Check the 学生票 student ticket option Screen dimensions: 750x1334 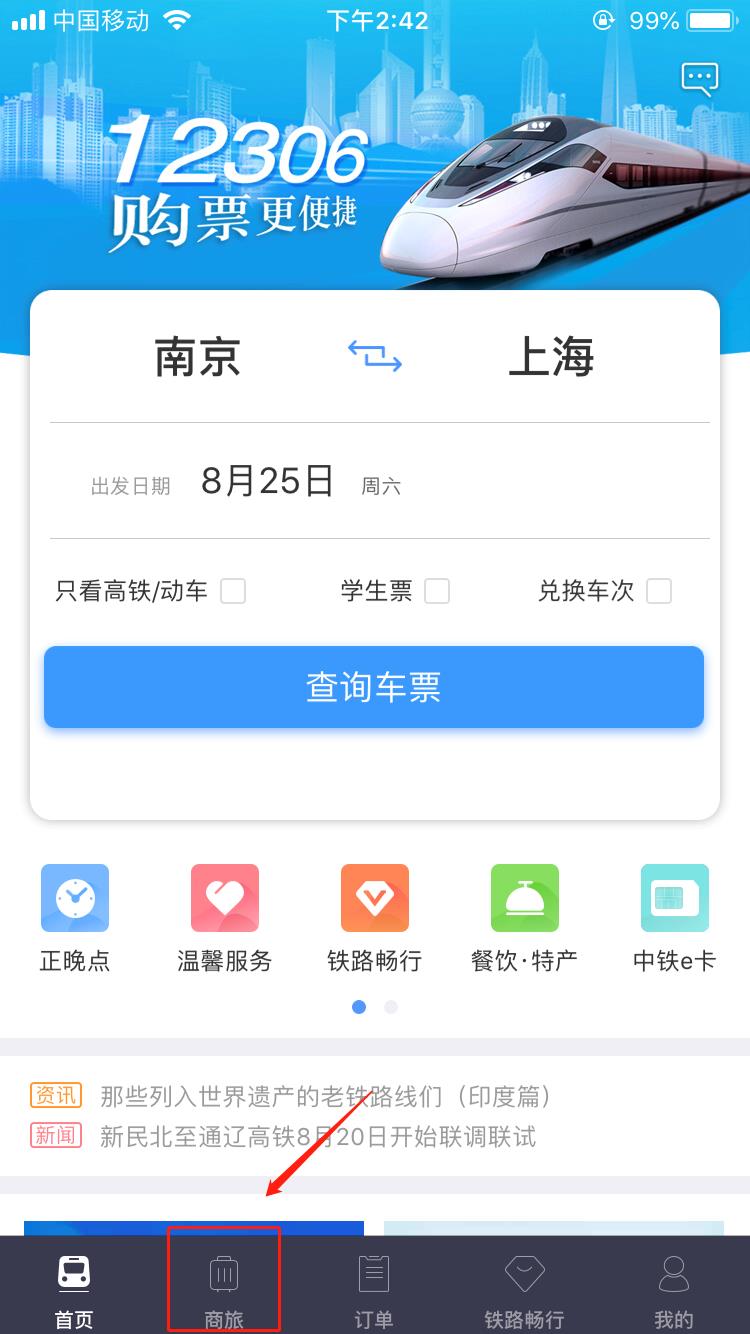tap(436, 591)
